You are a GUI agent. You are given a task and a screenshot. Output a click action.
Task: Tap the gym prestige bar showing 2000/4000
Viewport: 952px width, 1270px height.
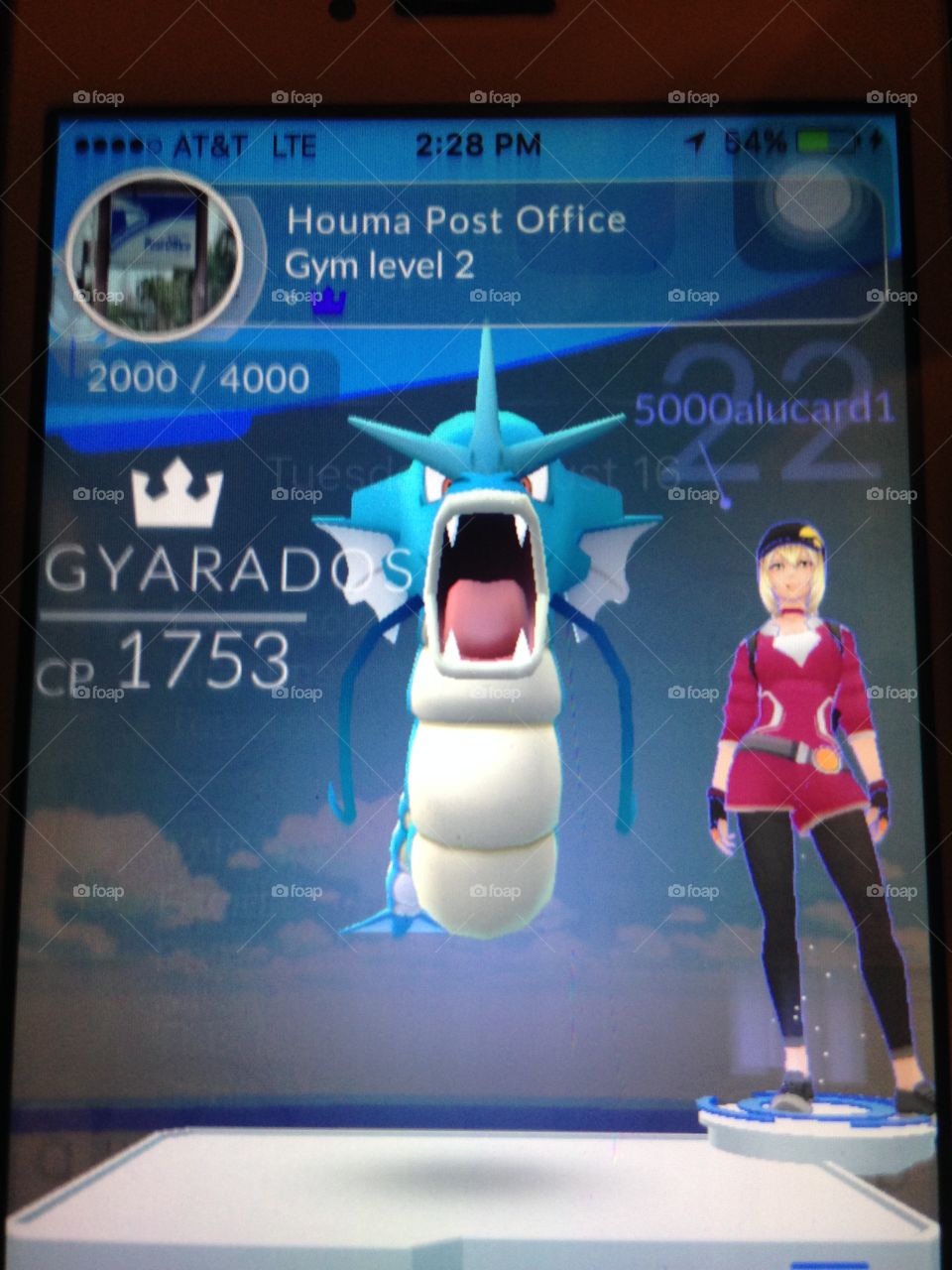click(196, 377)
